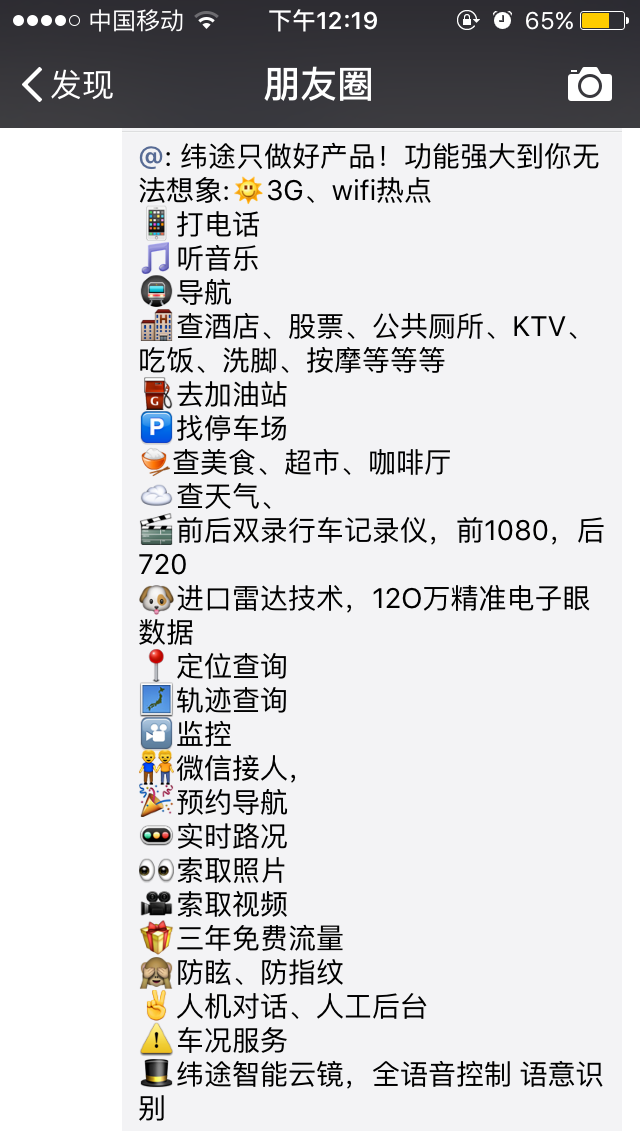
Task: Go back to the 发现 page
Action: coord(68,85)
